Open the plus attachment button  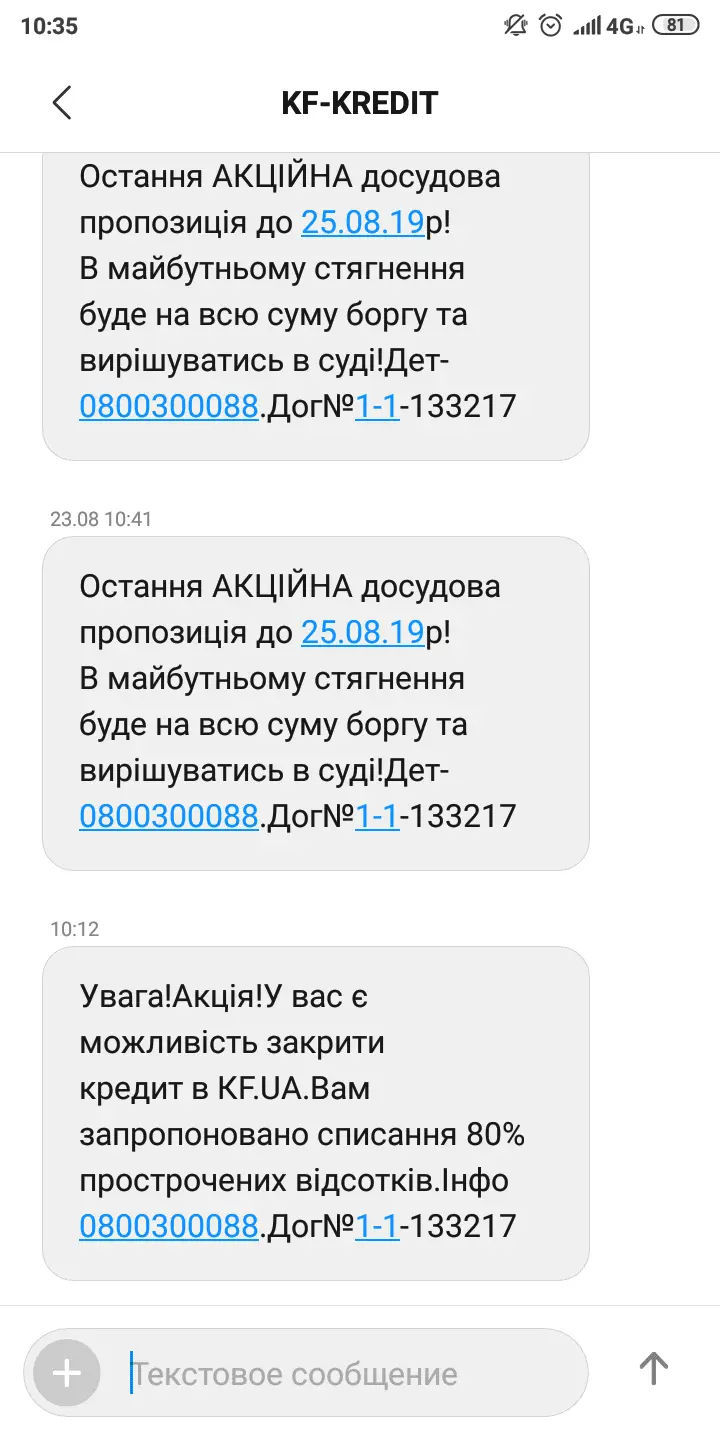tap(67, 1373)
